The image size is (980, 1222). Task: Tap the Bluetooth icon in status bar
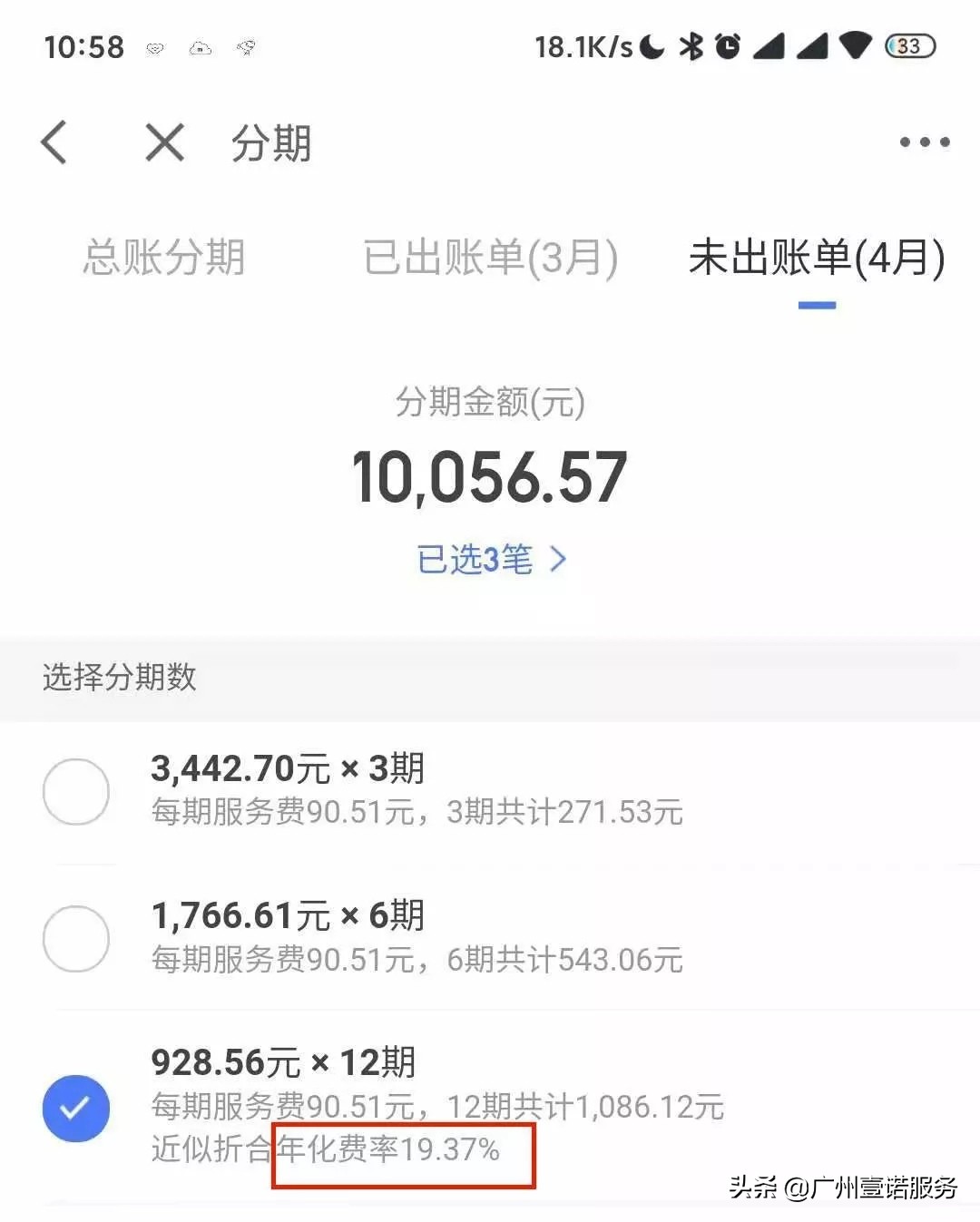[691, 47]
